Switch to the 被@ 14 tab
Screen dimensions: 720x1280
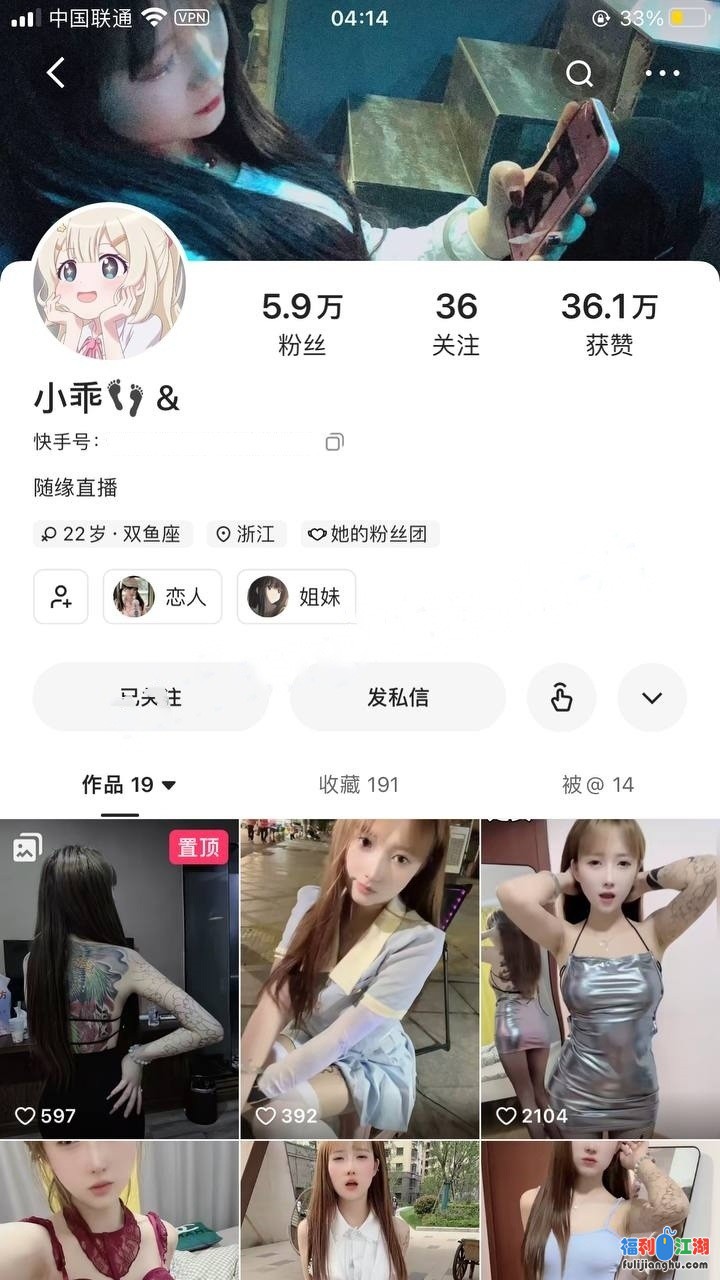(597, 785)
